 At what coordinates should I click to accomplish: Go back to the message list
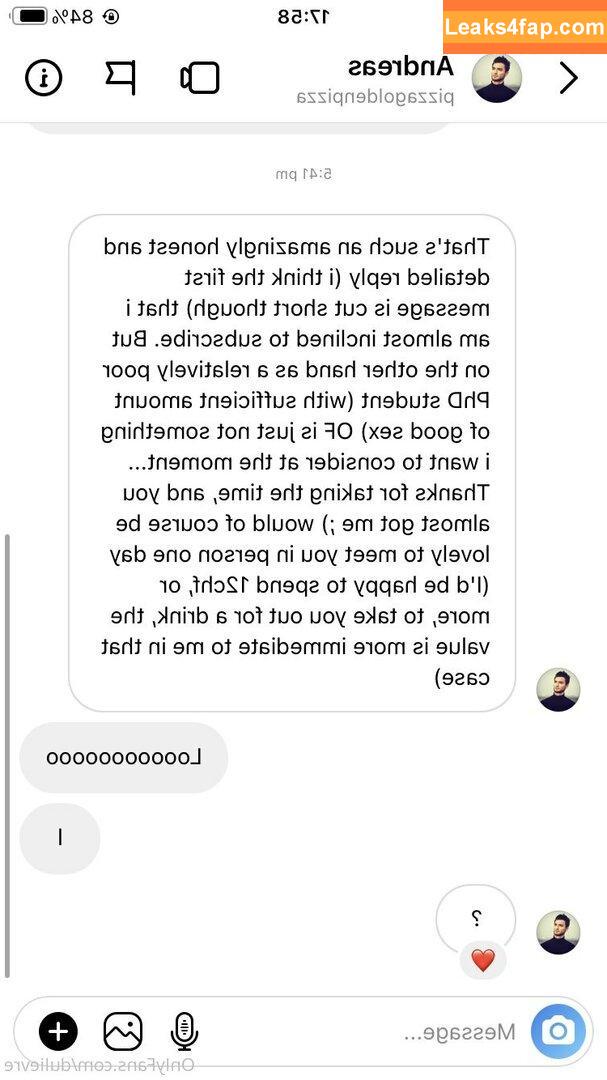tap(569, 78)
